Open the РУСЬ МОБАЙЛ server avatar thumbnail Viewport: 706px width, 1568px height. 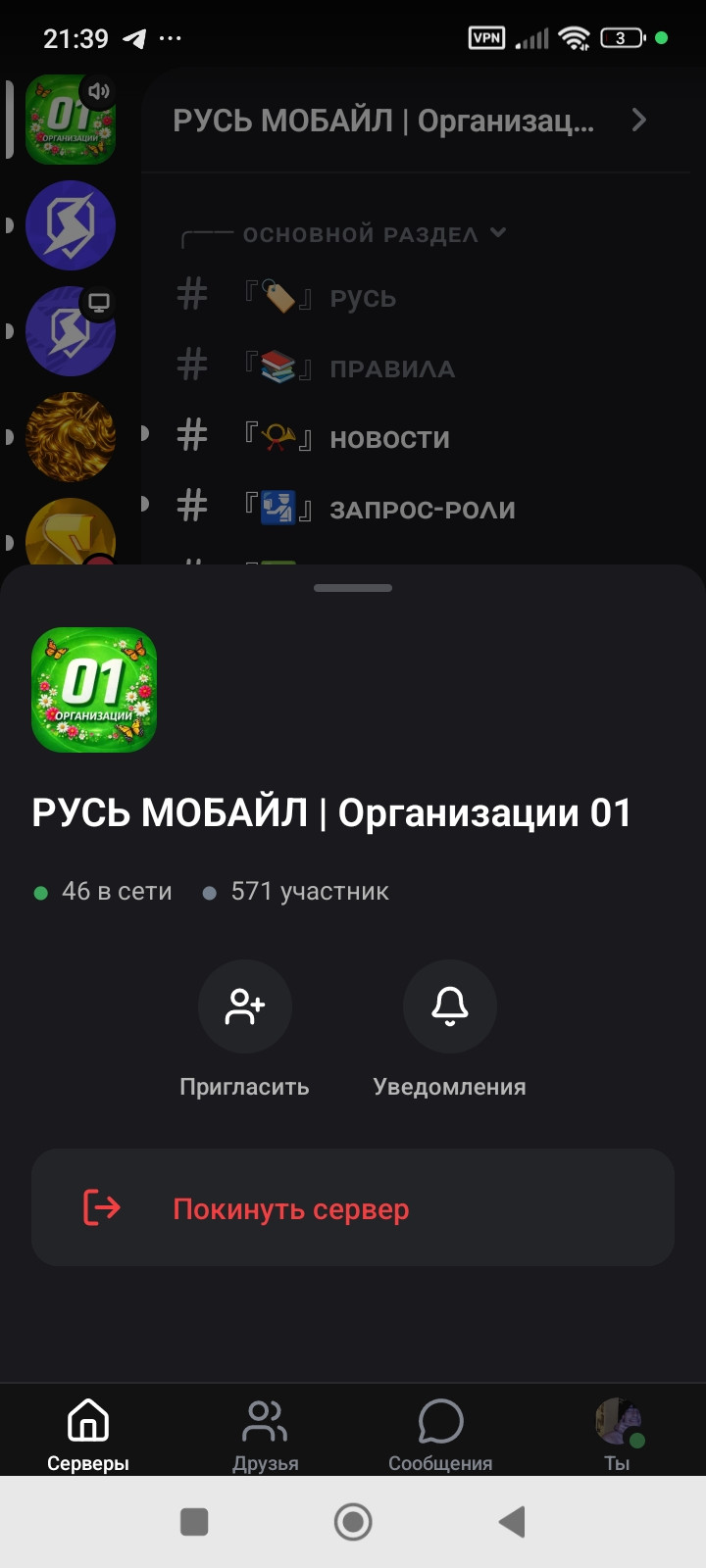point(93,690)
